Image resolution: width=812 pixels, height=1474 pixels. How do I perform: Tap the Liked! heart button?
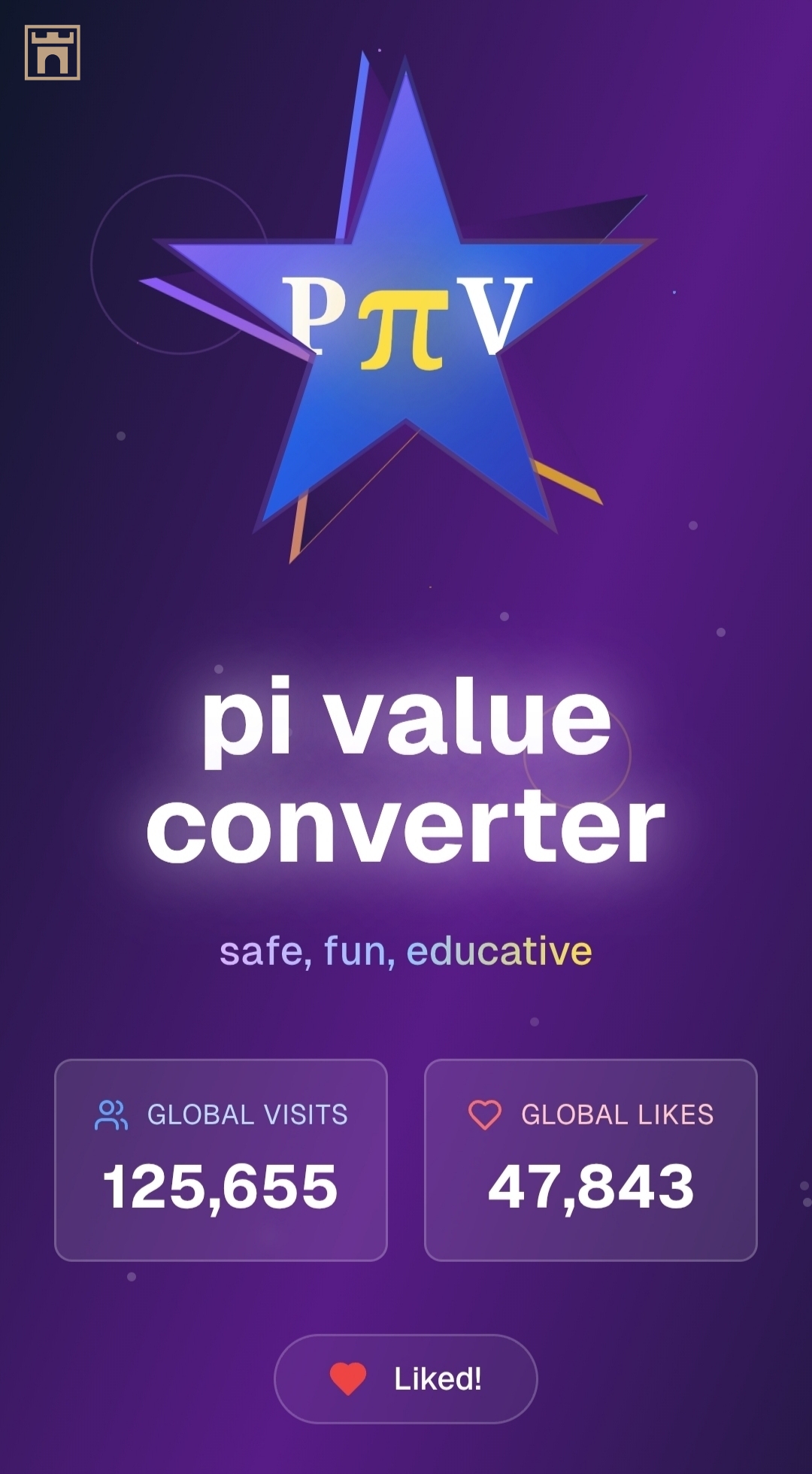click(406, 1378)
